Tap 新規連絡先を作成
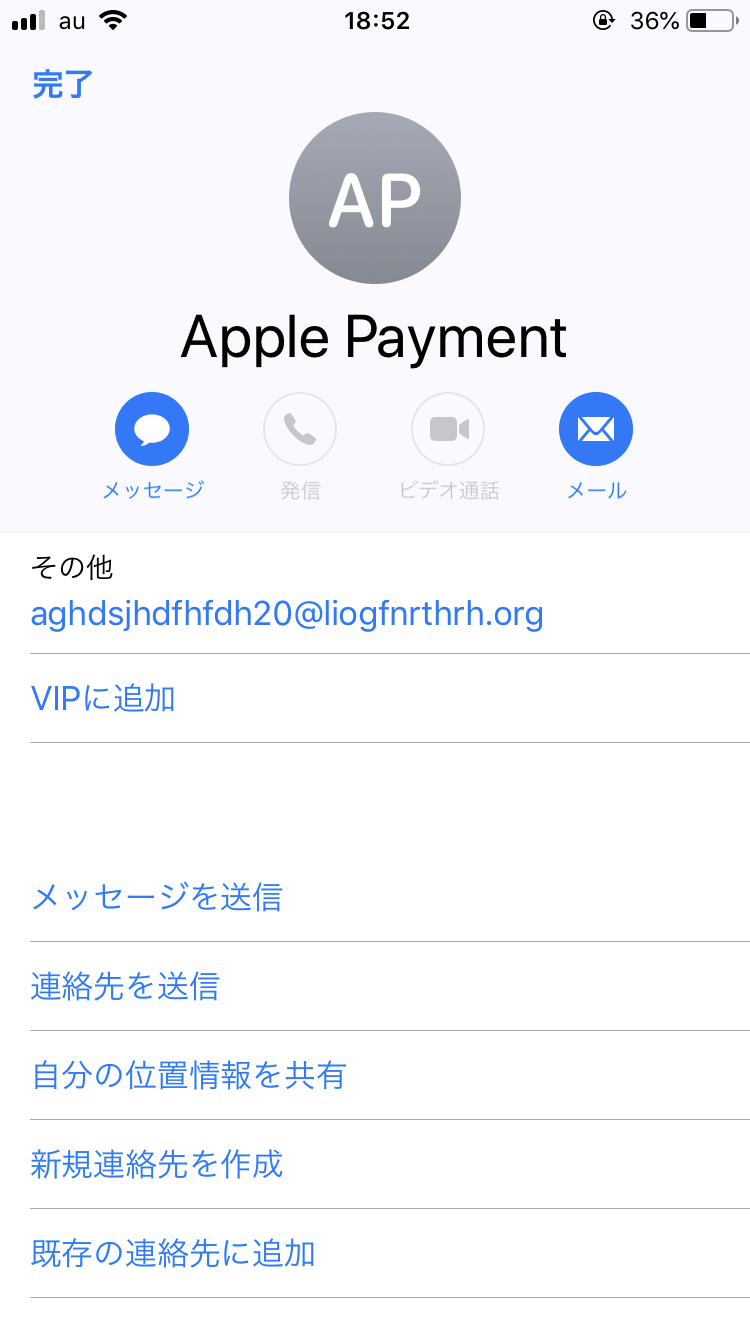Image resolution: width=750 pixels, height=1334 pixels. point(157,1164)
